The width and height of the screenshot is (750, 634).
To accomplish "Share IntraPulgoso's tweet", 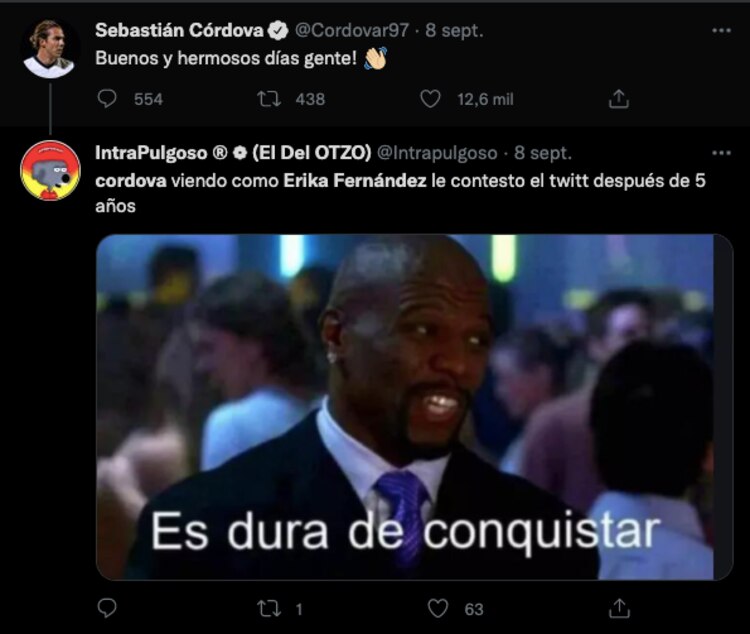I will tap(619, 608).
